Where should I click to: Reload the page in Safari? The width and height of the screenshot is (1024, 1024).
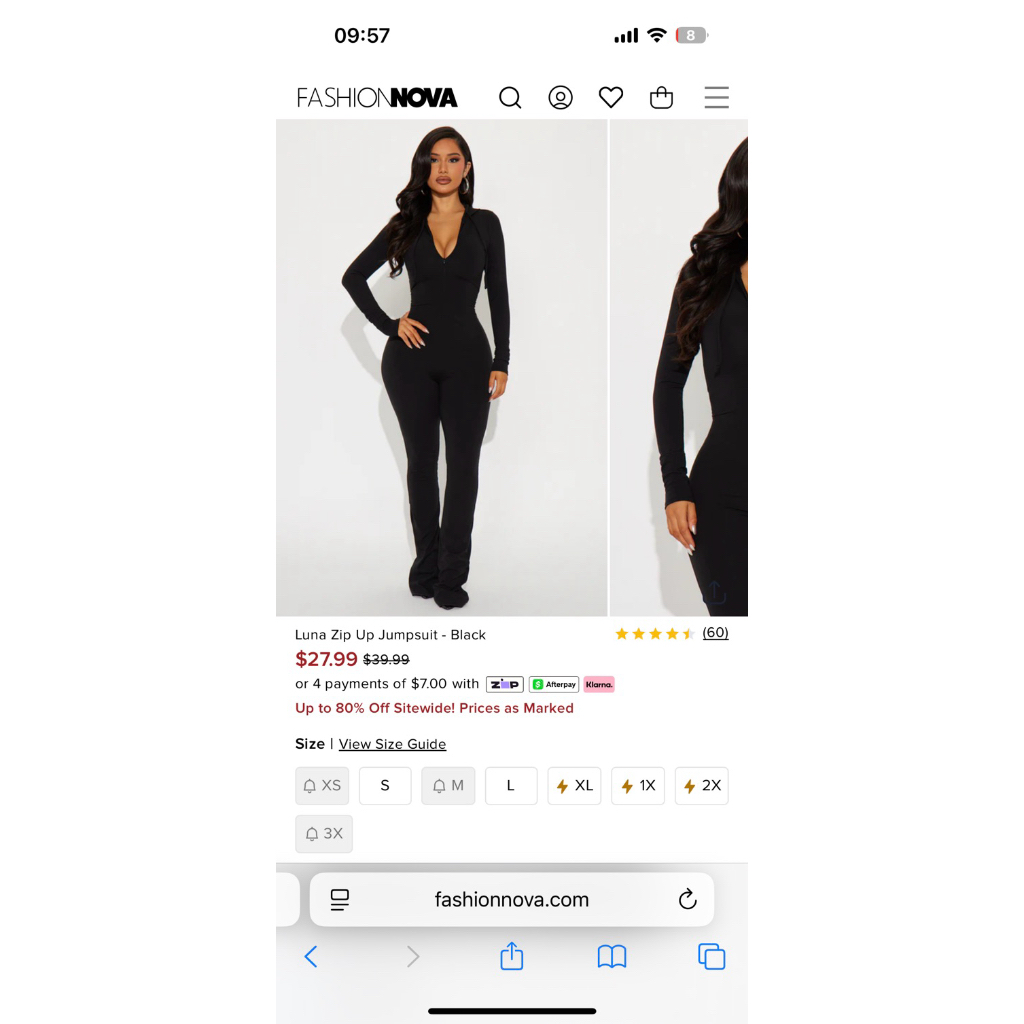click(x=687, y=900)
